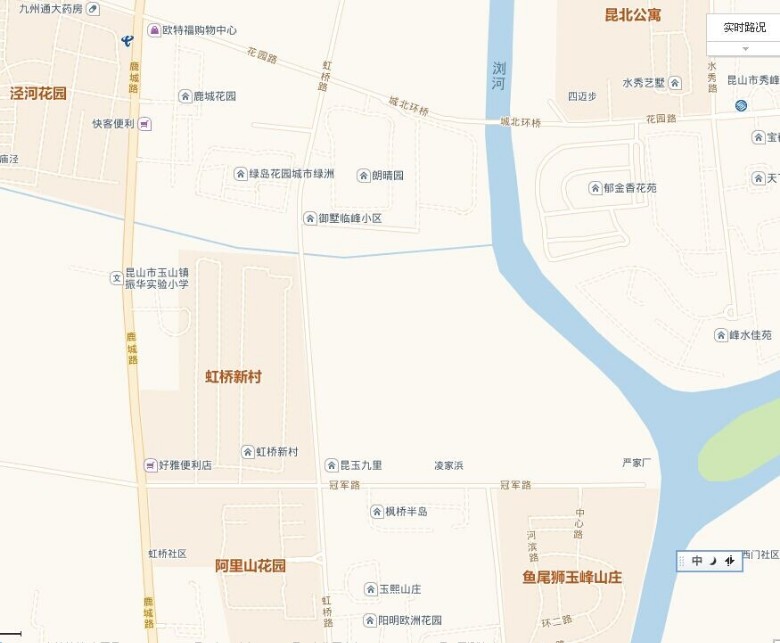Tap the 振华实验小学 school marker

click(116, 277)
